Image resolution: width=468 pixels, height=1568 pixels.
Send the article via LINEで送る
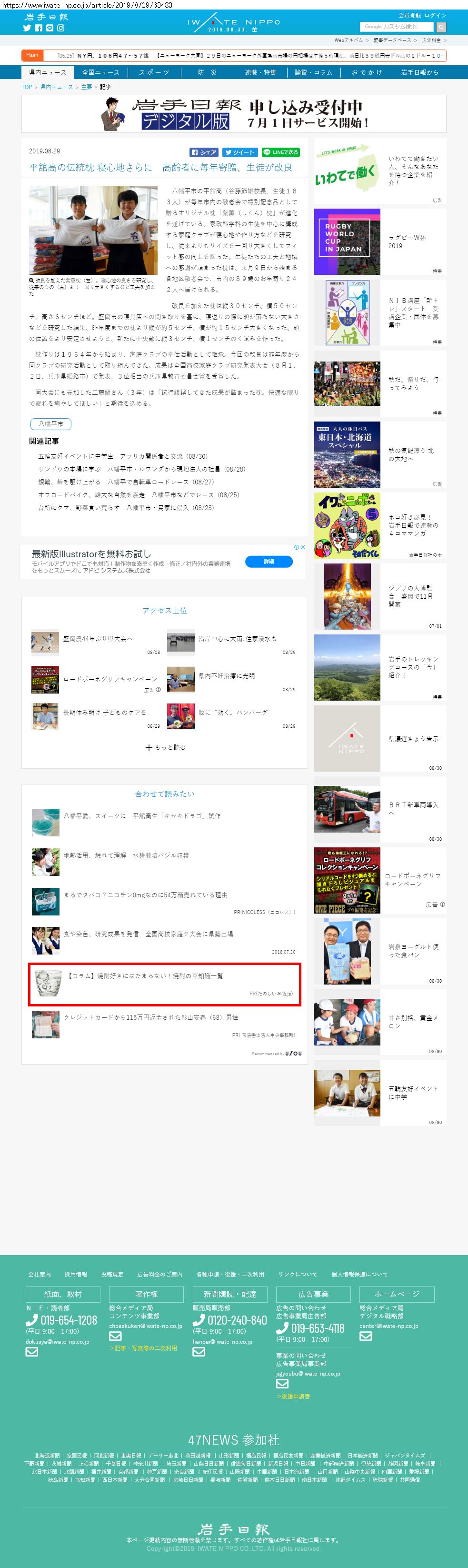click(x=280, y=152)
